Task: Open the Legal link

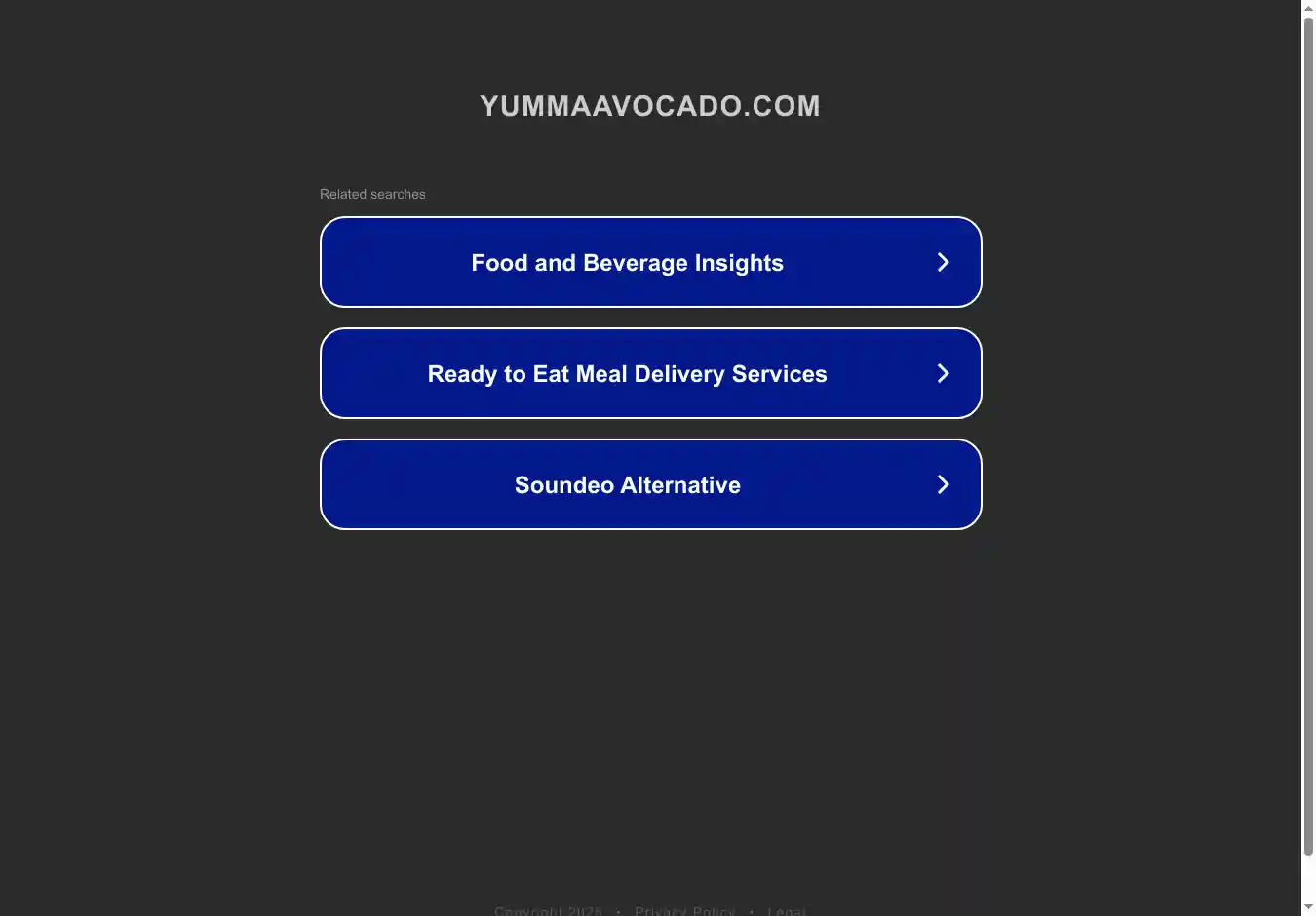Action: tap(786, 910)
